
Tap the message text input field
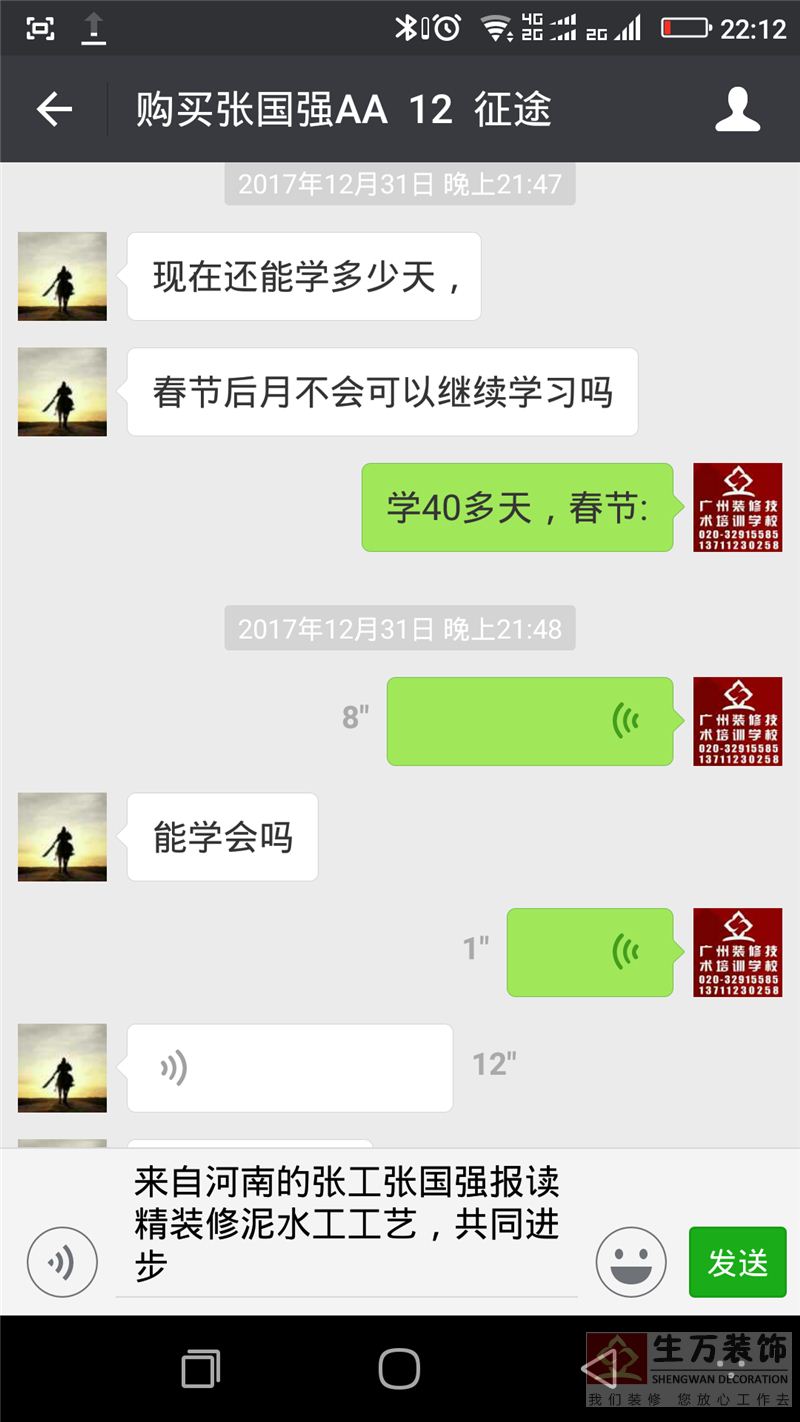[x=347, y=1226]
